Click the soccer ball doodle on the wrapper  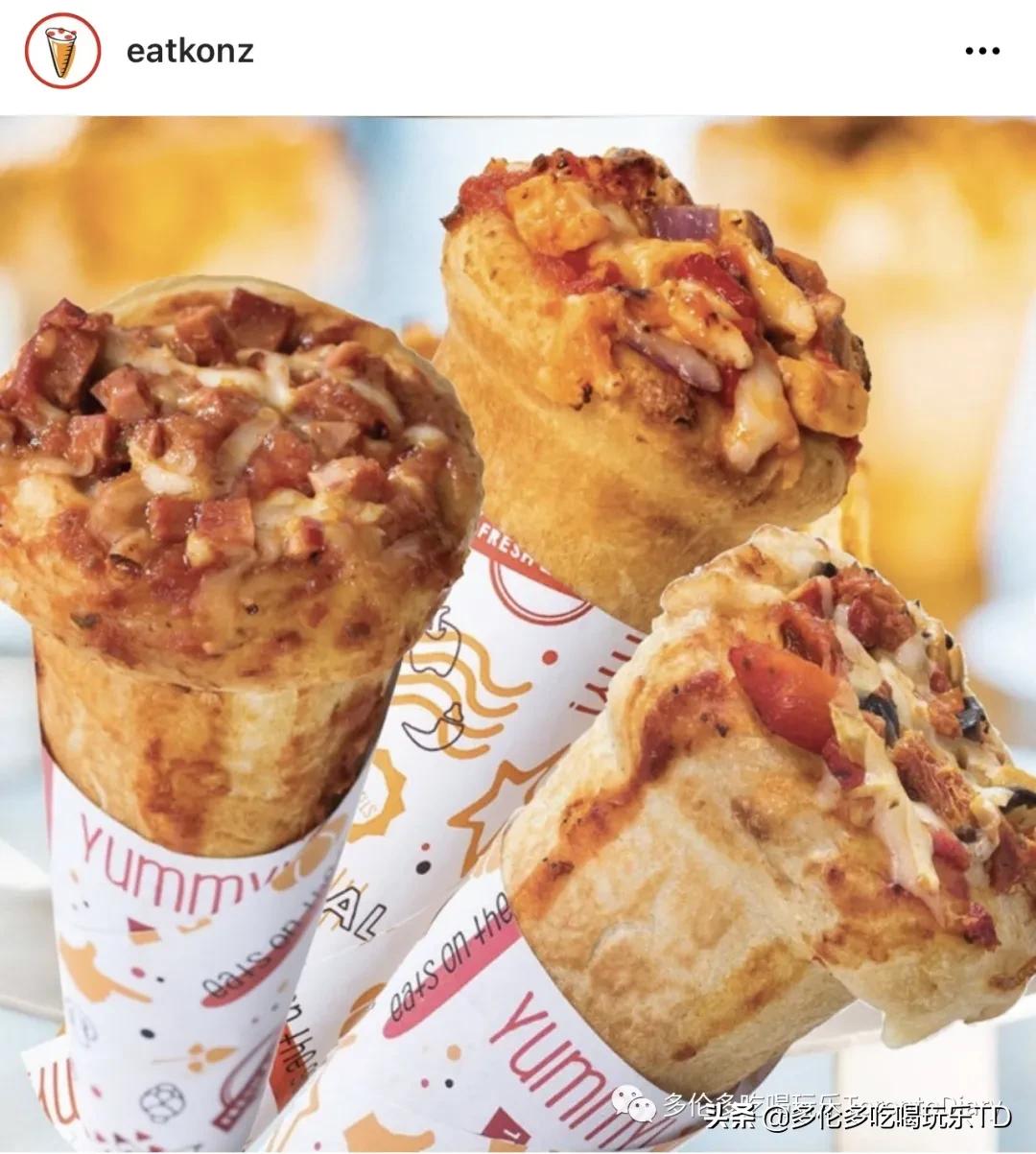165,1099
